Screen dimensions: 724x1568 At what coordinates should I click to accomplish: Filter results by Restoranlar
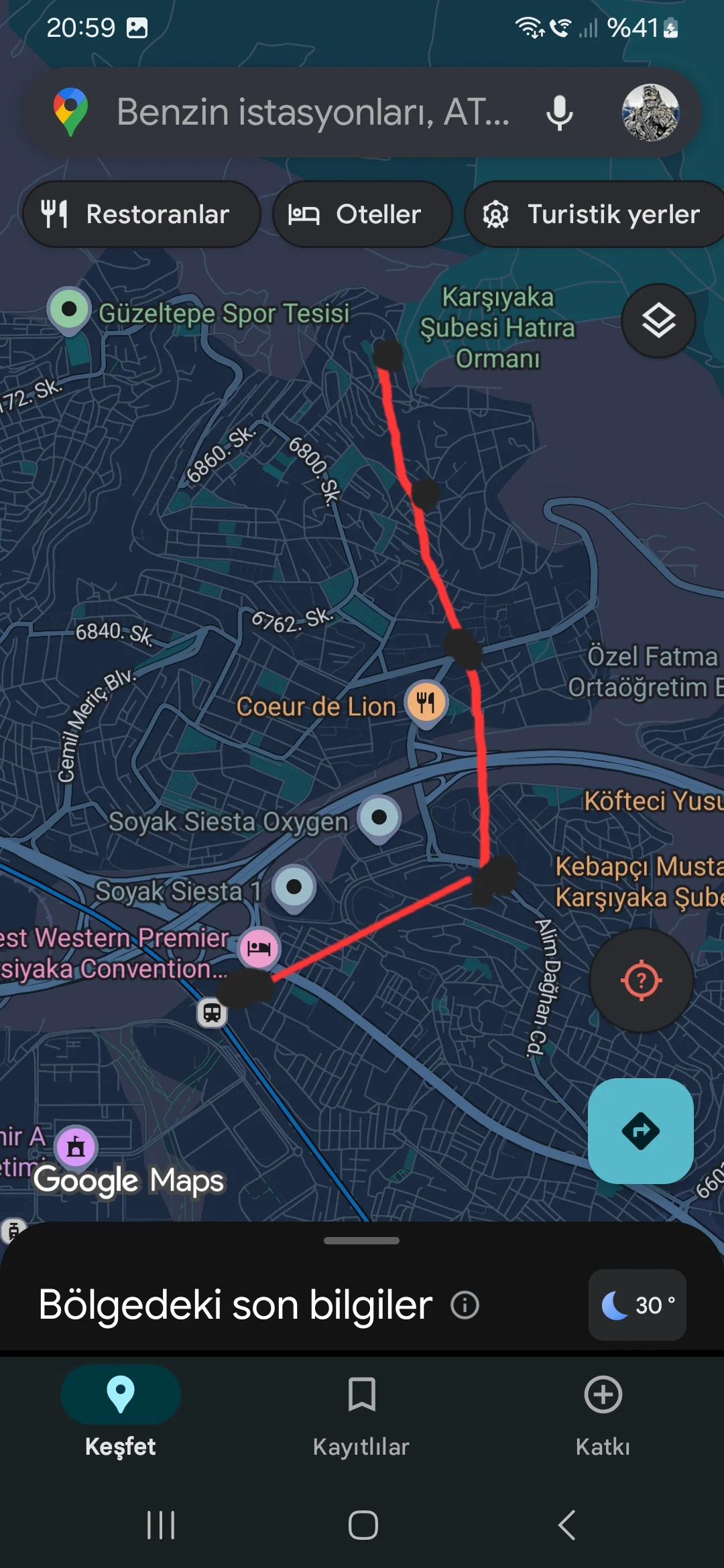(x=140, y=214)
